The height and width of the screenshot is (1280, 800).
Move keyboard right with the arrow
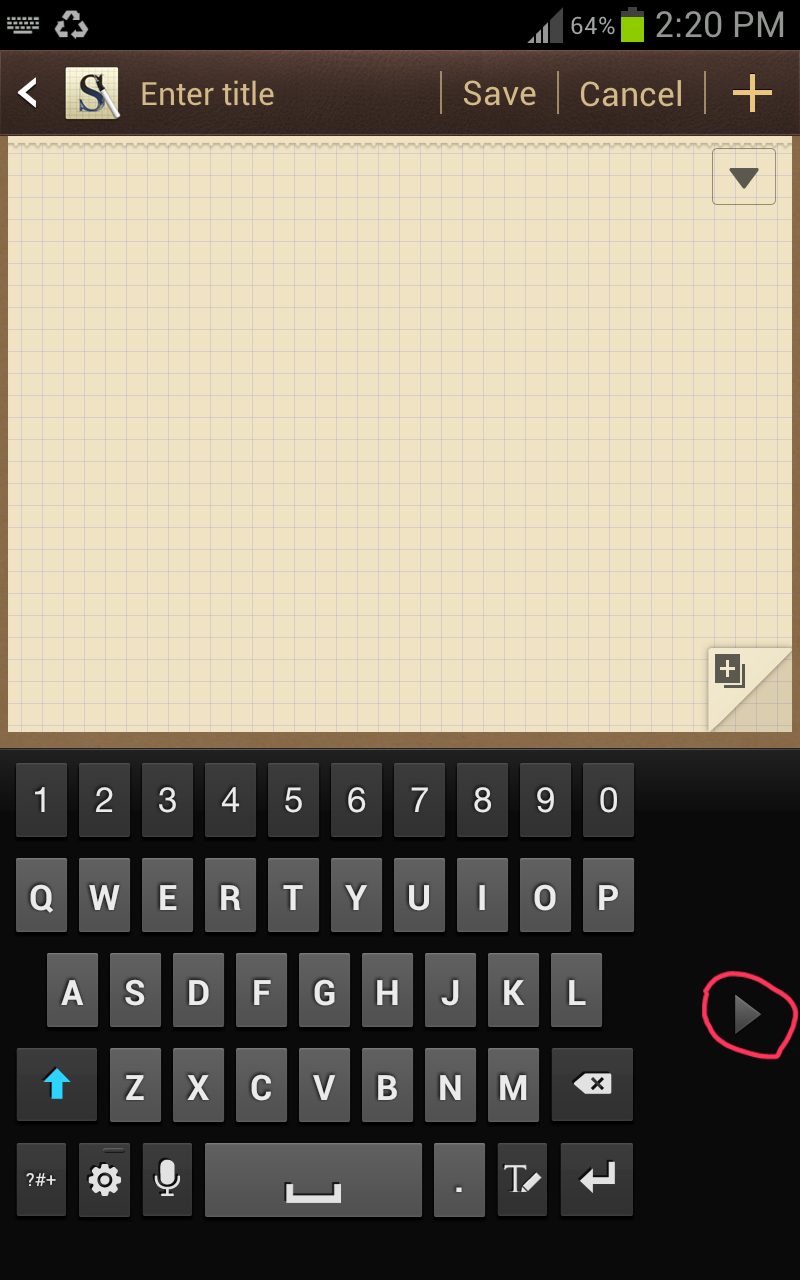point(747,1014)
